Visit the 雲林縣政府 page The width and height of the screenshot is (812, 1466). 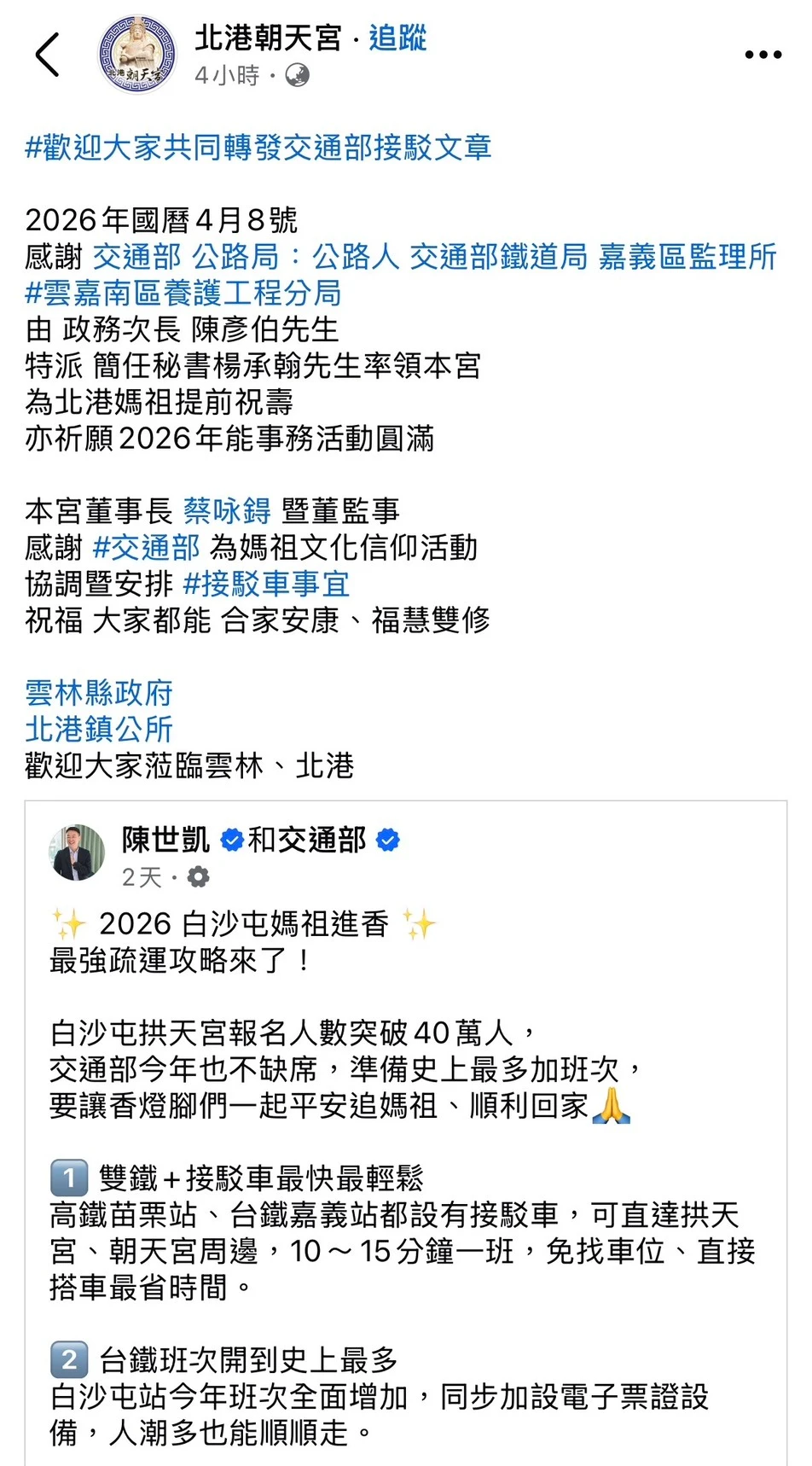pos(99,693)
